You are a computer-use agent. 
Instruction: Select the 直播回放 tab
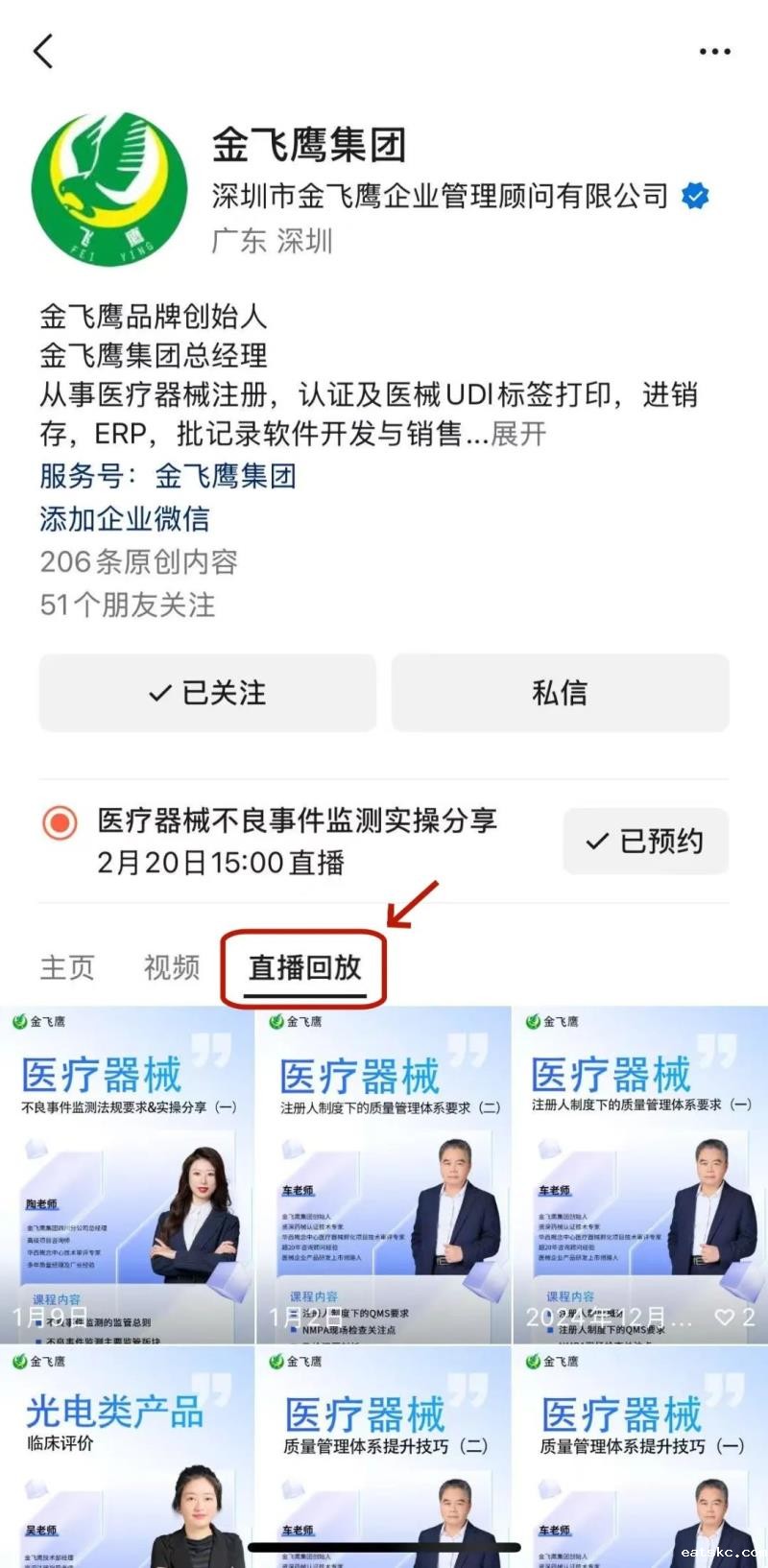coord(304,967)
